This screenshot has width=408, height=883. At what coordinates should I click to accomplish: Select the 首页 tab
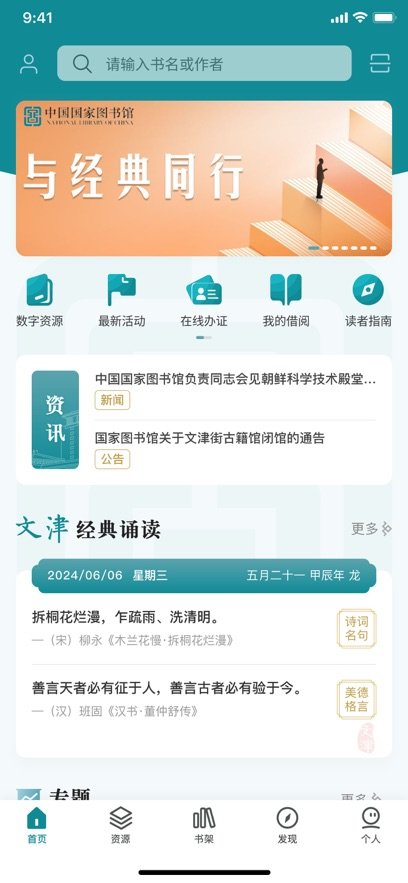pos(37,825)
